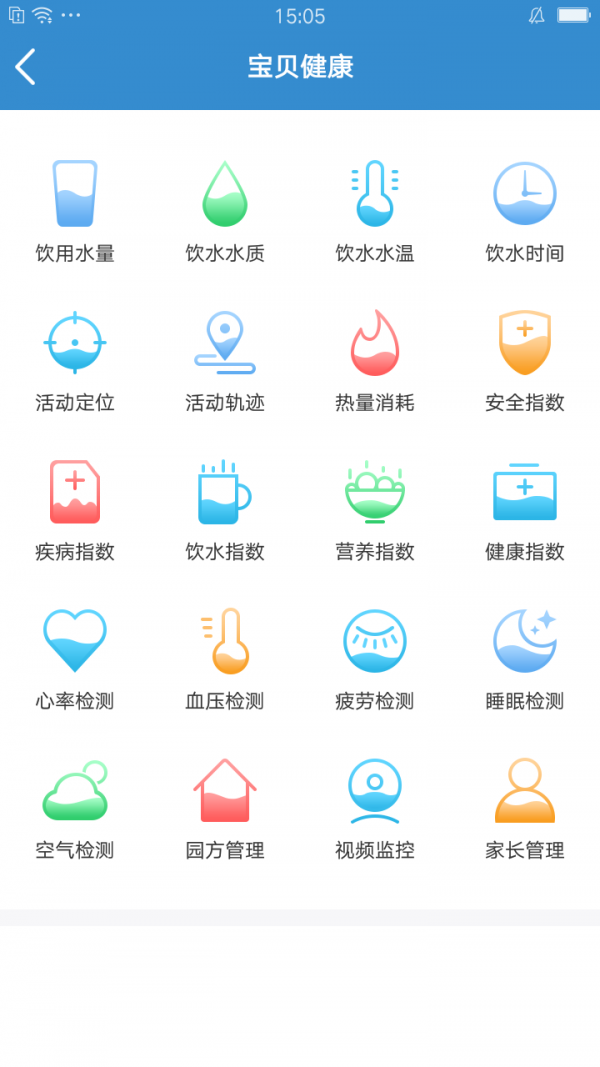Screen dimensions: 600x1067
Task: Open 活动定位 activity location
Action: 75,361
